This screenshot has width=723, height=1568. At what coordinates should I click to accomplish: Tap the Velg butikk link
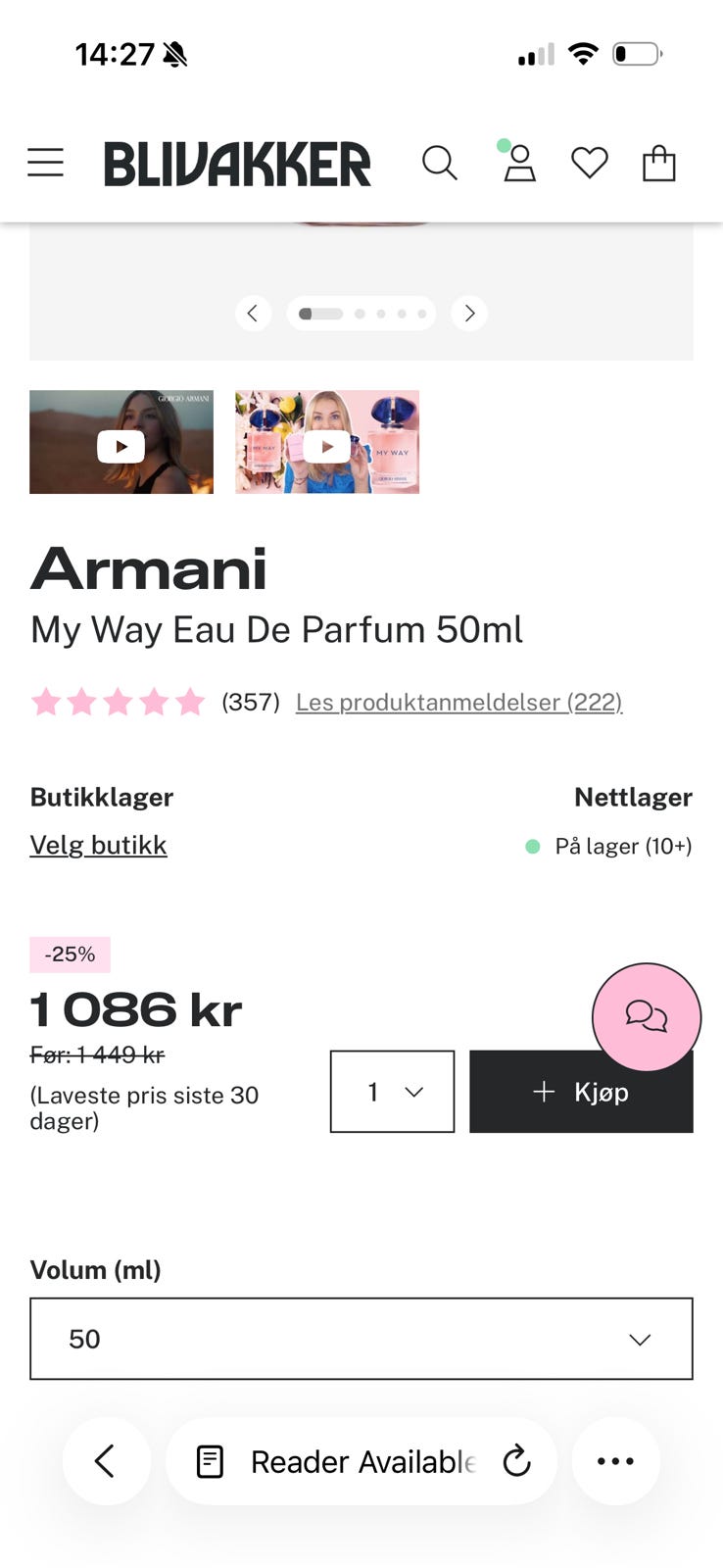[x=98, y=845]
